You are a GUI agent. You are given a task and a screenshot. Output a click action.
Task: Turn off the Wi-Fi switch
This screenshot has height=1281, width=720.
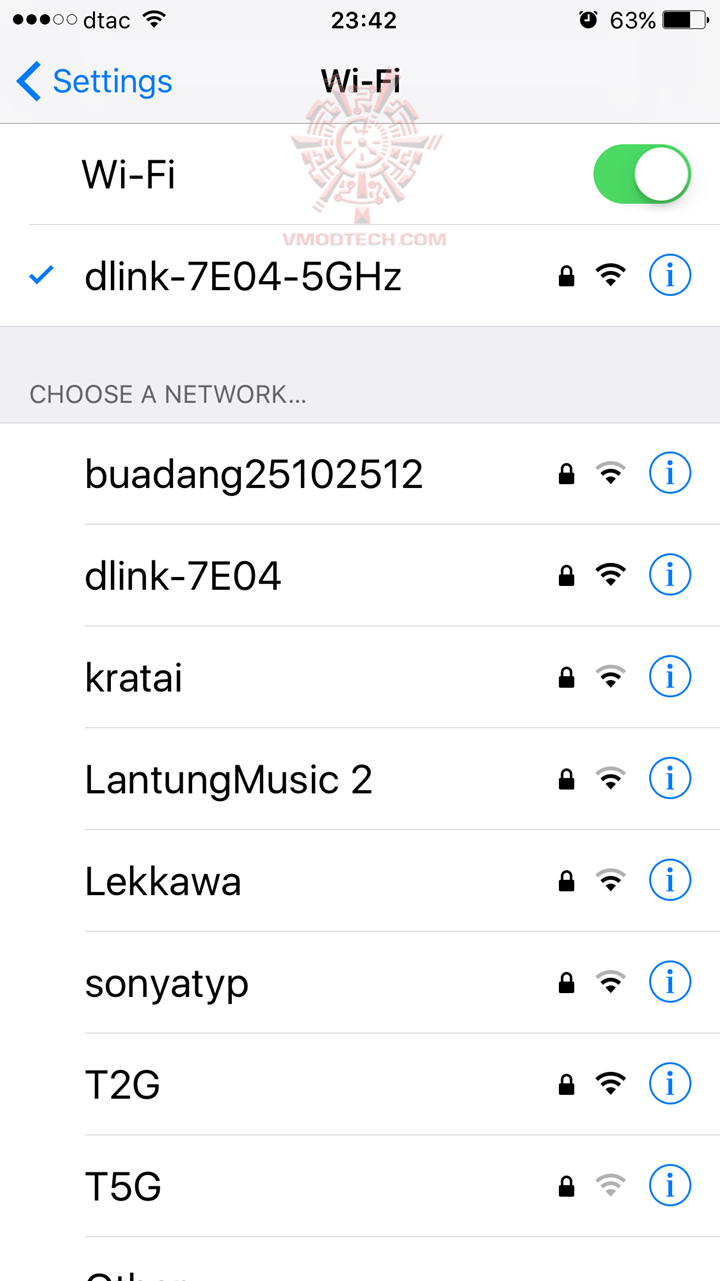[641, 175]
